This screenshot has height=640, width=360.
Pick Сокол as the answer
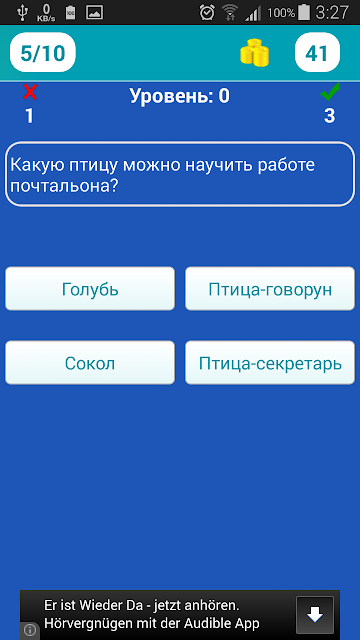(90, 362)
